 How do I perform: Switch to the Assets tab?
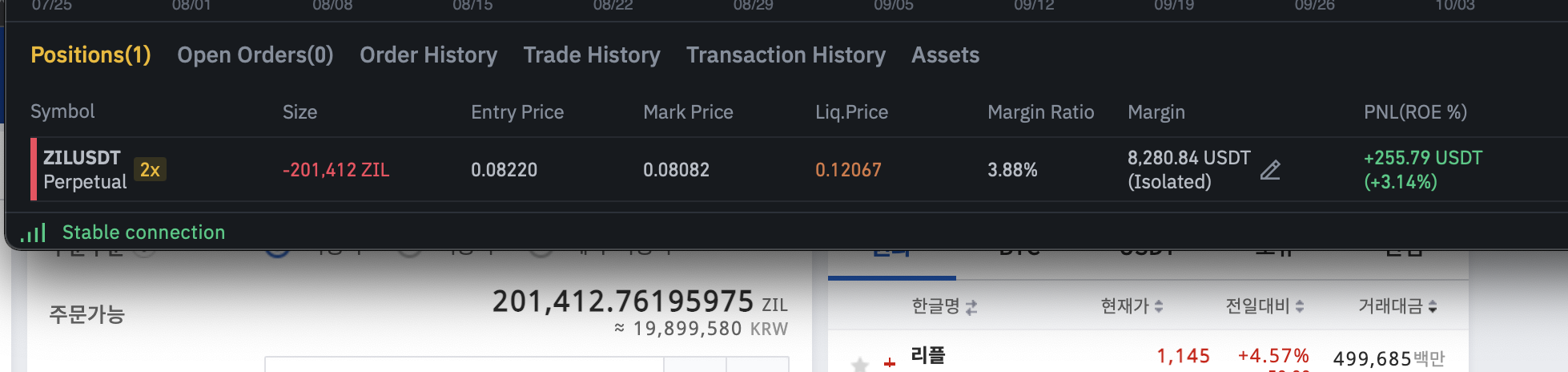[x=945, y=55]
